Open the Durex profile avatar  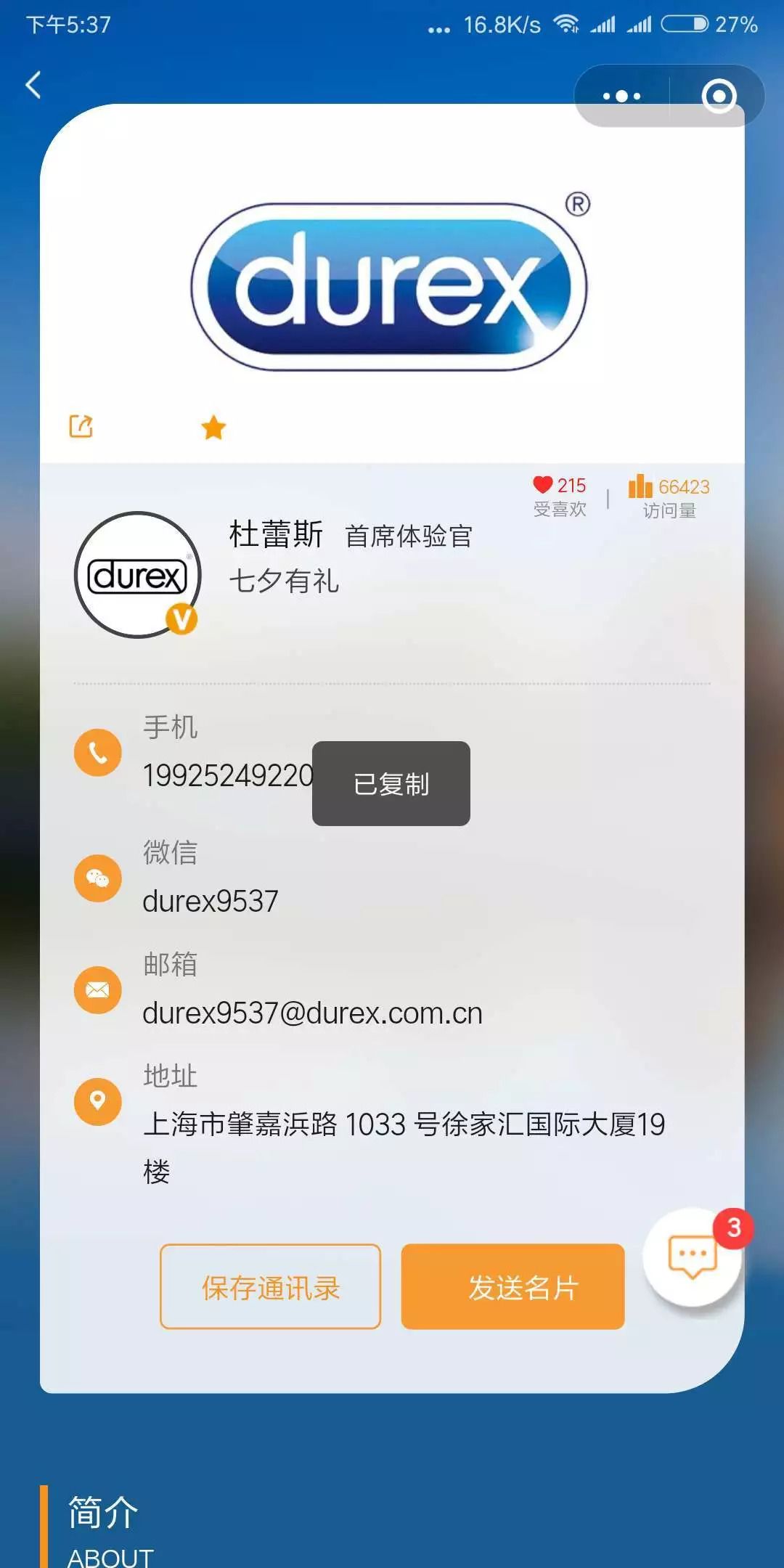(138, 576)
